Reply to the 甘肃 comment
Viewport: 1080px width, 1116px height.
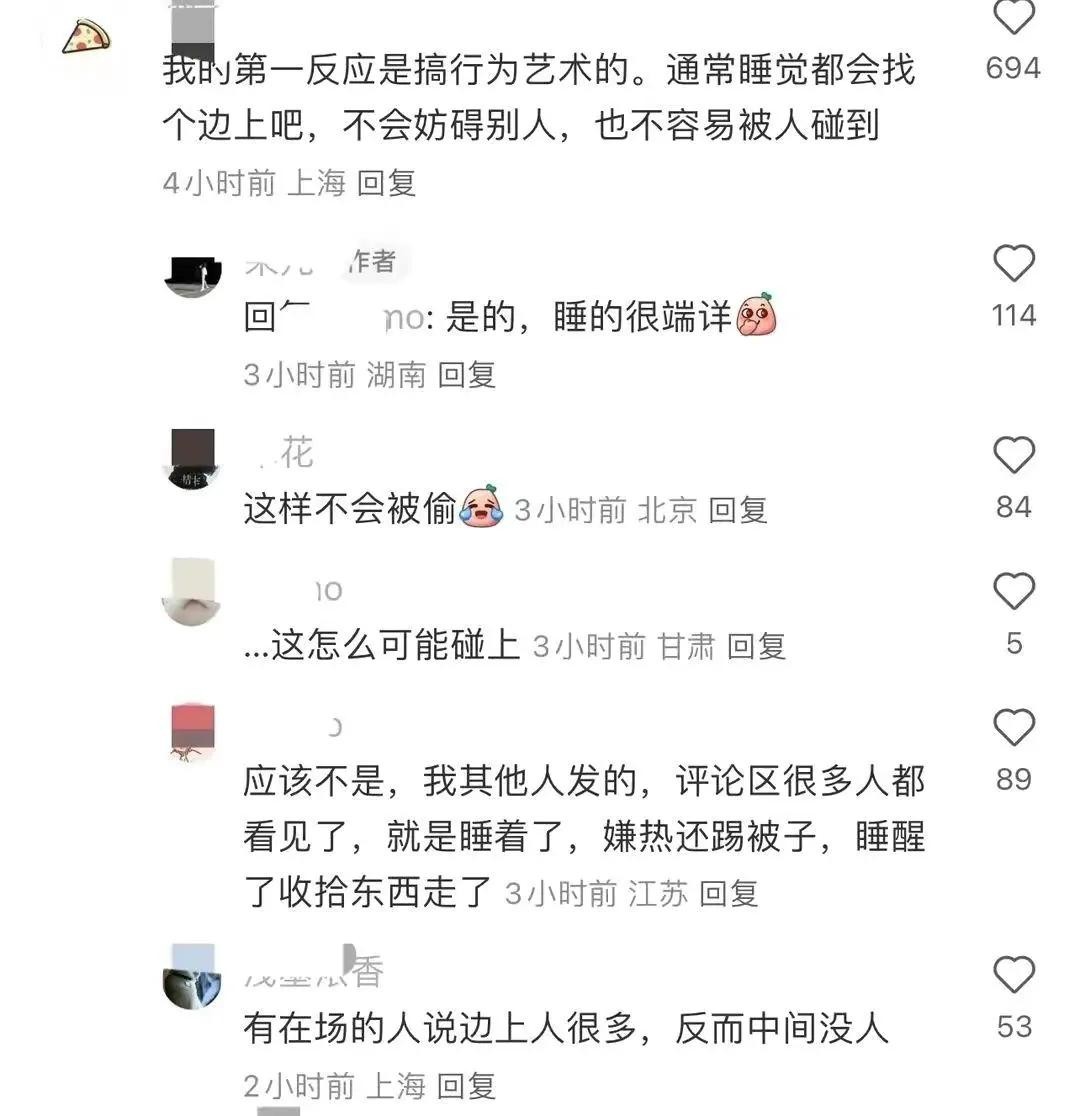click(x=756, y=647)
